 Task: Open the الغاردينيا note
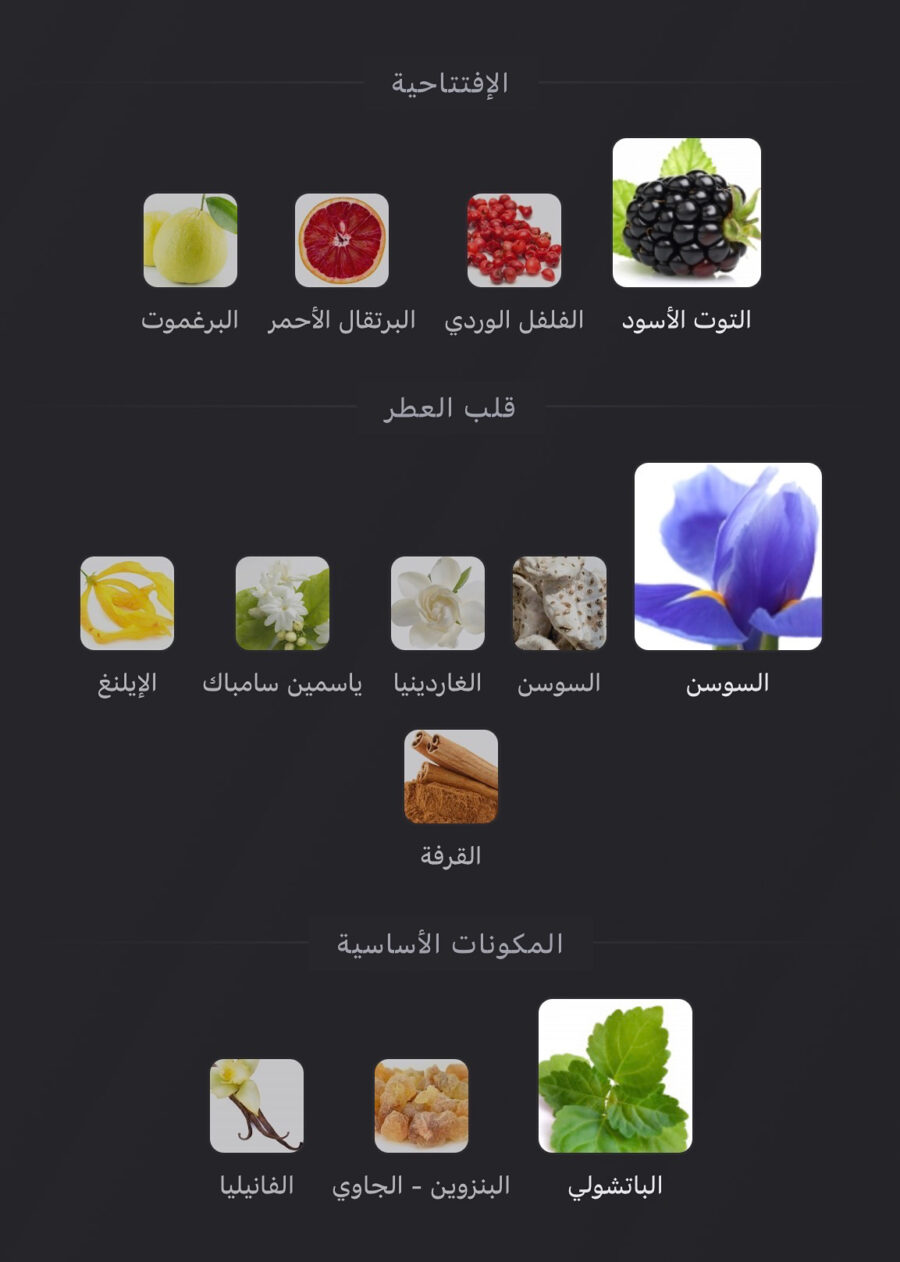click(x=437, y=603)
